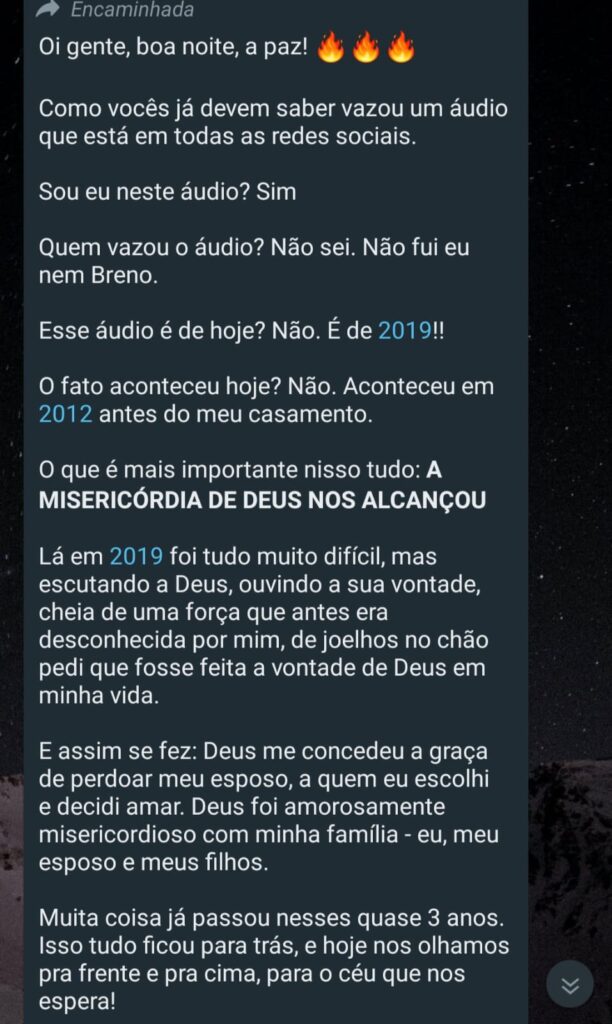Jump to latest messages with the down-arrow button
The image size is (612, 1024).
point(570,985)
